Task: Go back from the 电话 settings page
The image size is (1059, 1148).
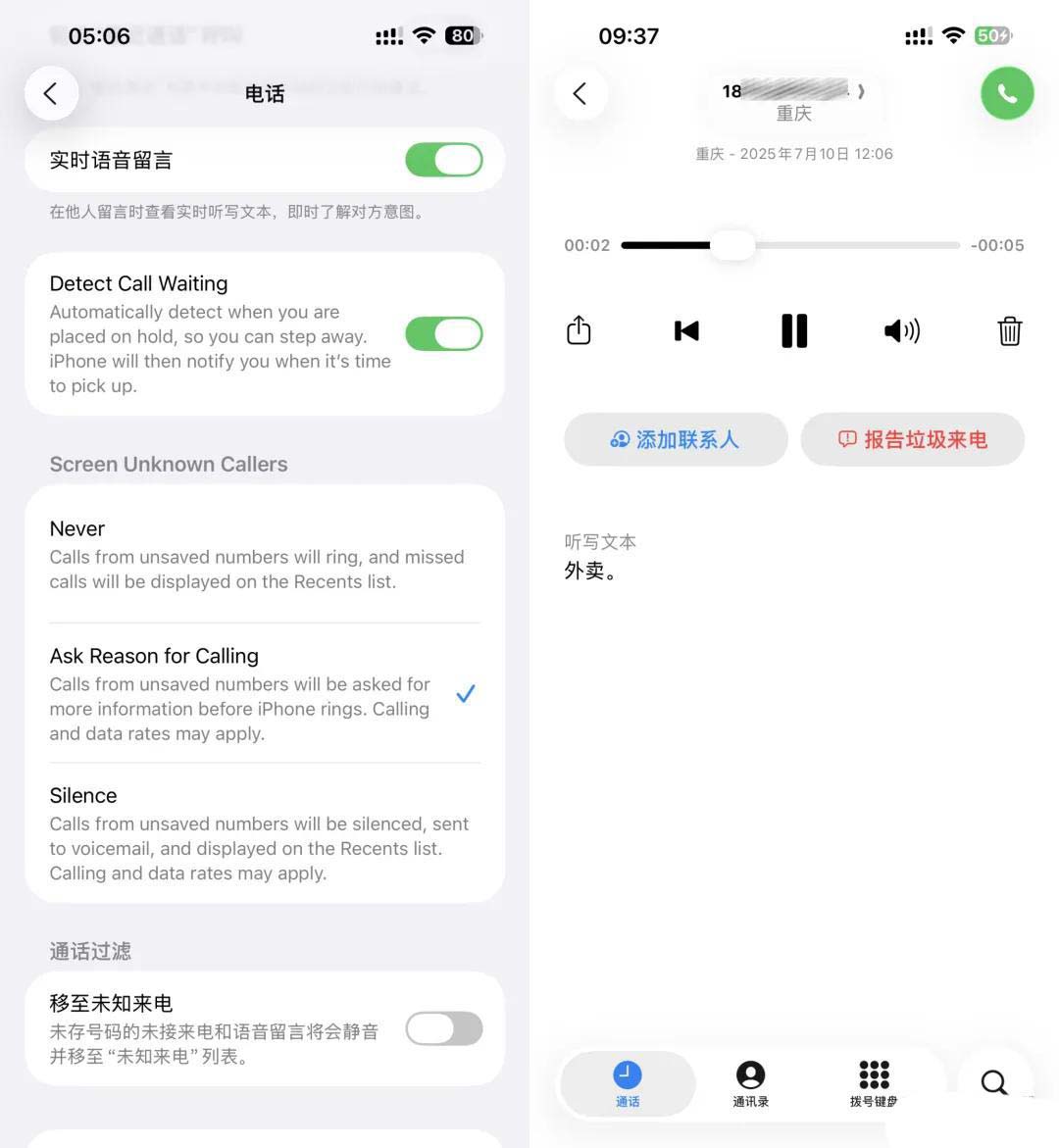Action: pos(51,94)
